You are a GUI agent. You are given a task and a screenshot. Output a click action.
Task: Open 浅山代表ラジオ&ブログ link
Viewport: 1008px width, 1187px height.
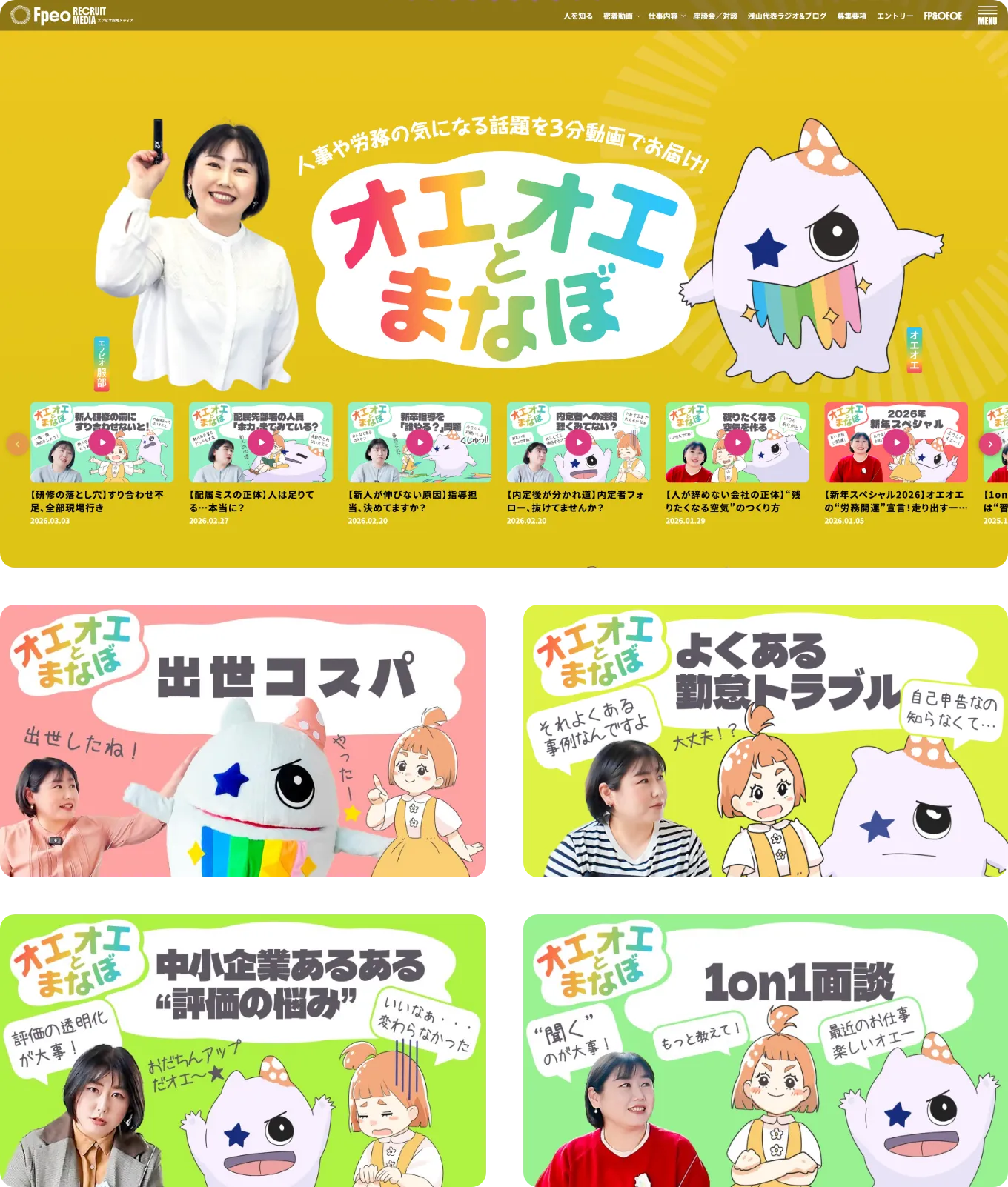click(x=786, y=16)
